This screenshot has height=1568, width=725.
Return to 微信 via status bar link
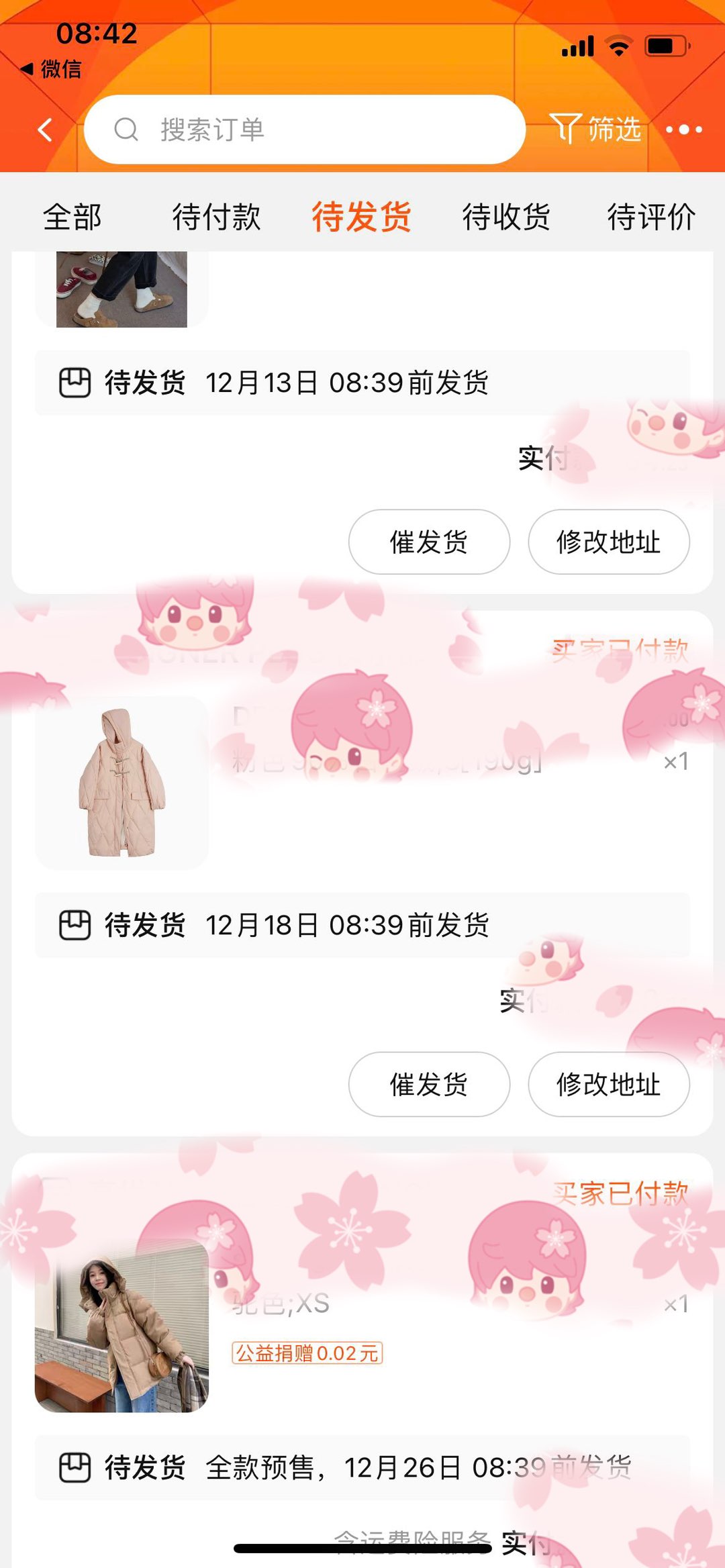click(52, 68)
